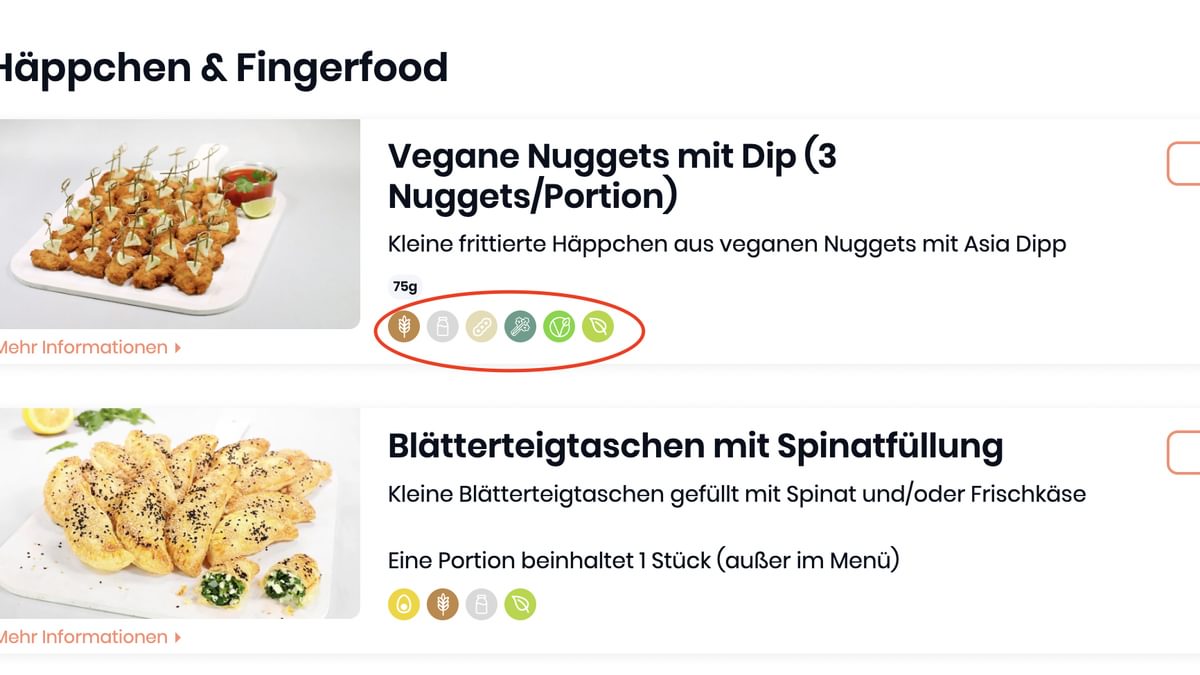View the Vegane Nuggets product photo

(178, 224)
